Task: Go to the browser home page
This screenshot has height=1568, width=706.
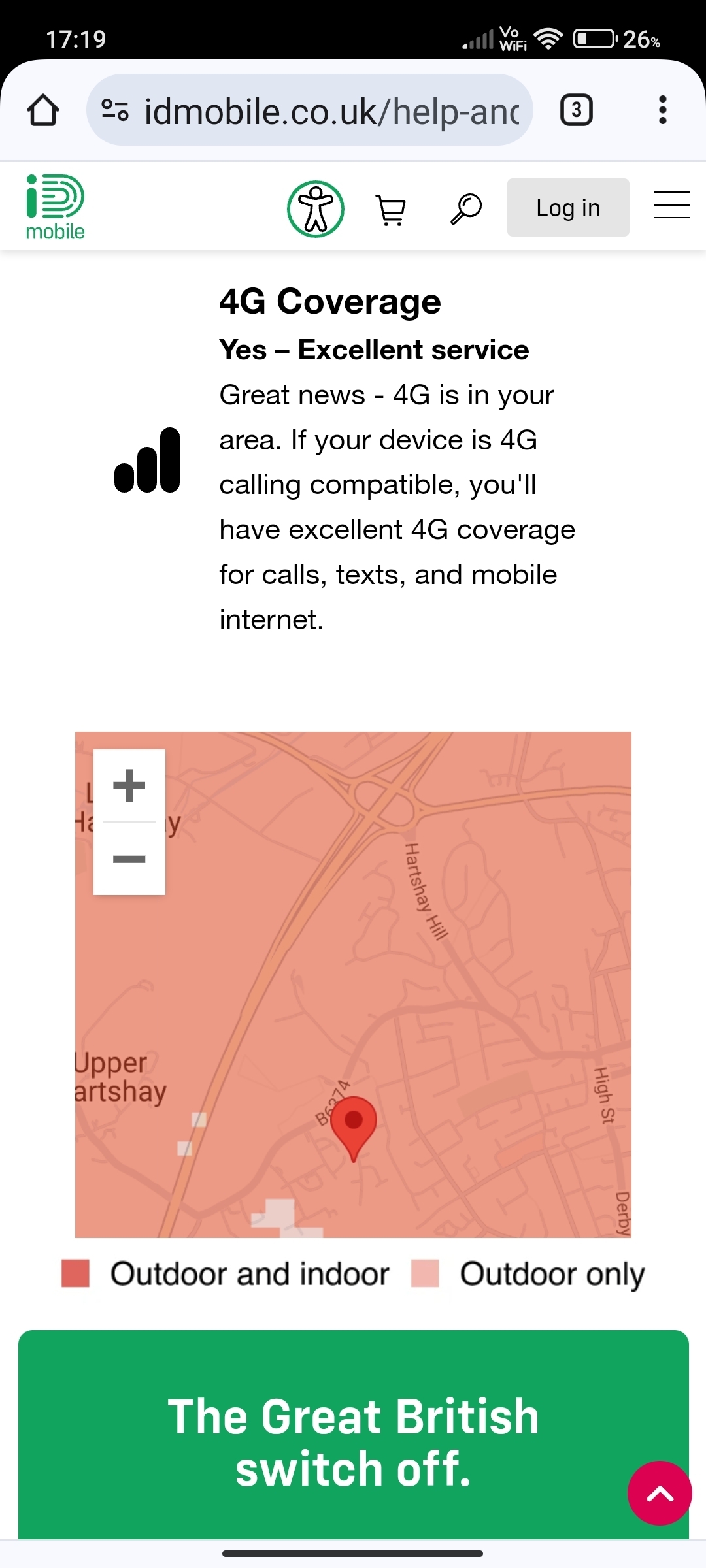Action: point(43,110)
